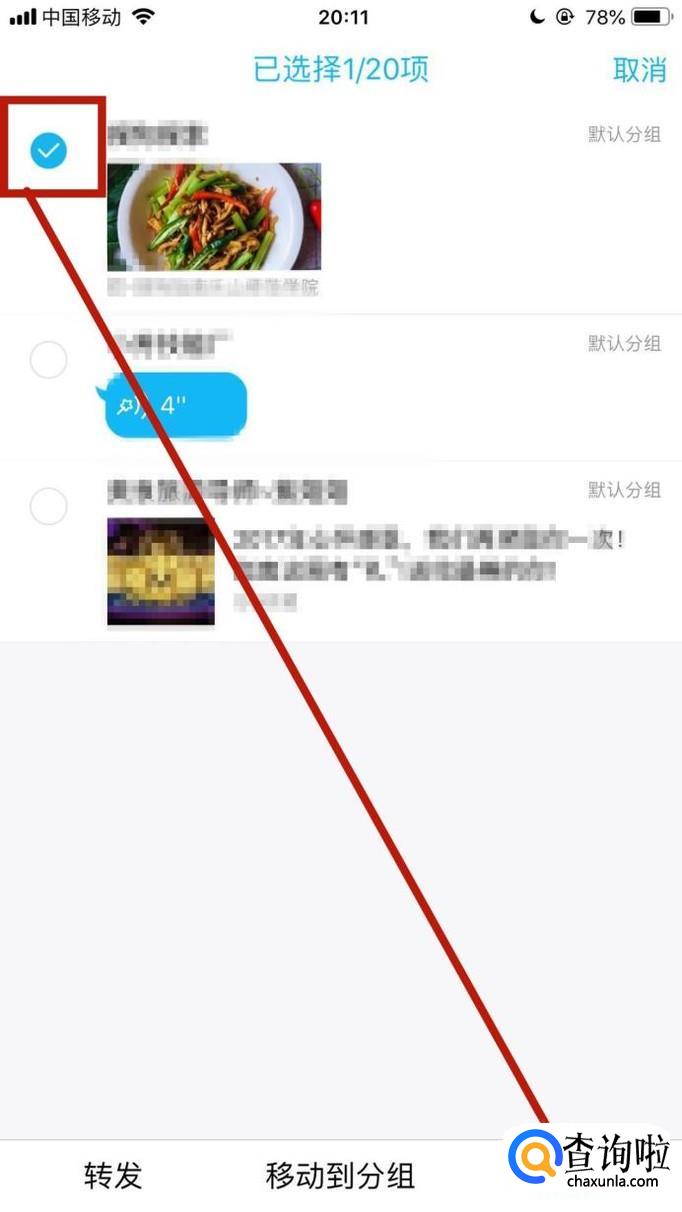This screenshot has height=1212, width=682.
Task: Choose 移动到分组 to move to group
Action: tap(340, 1176)
